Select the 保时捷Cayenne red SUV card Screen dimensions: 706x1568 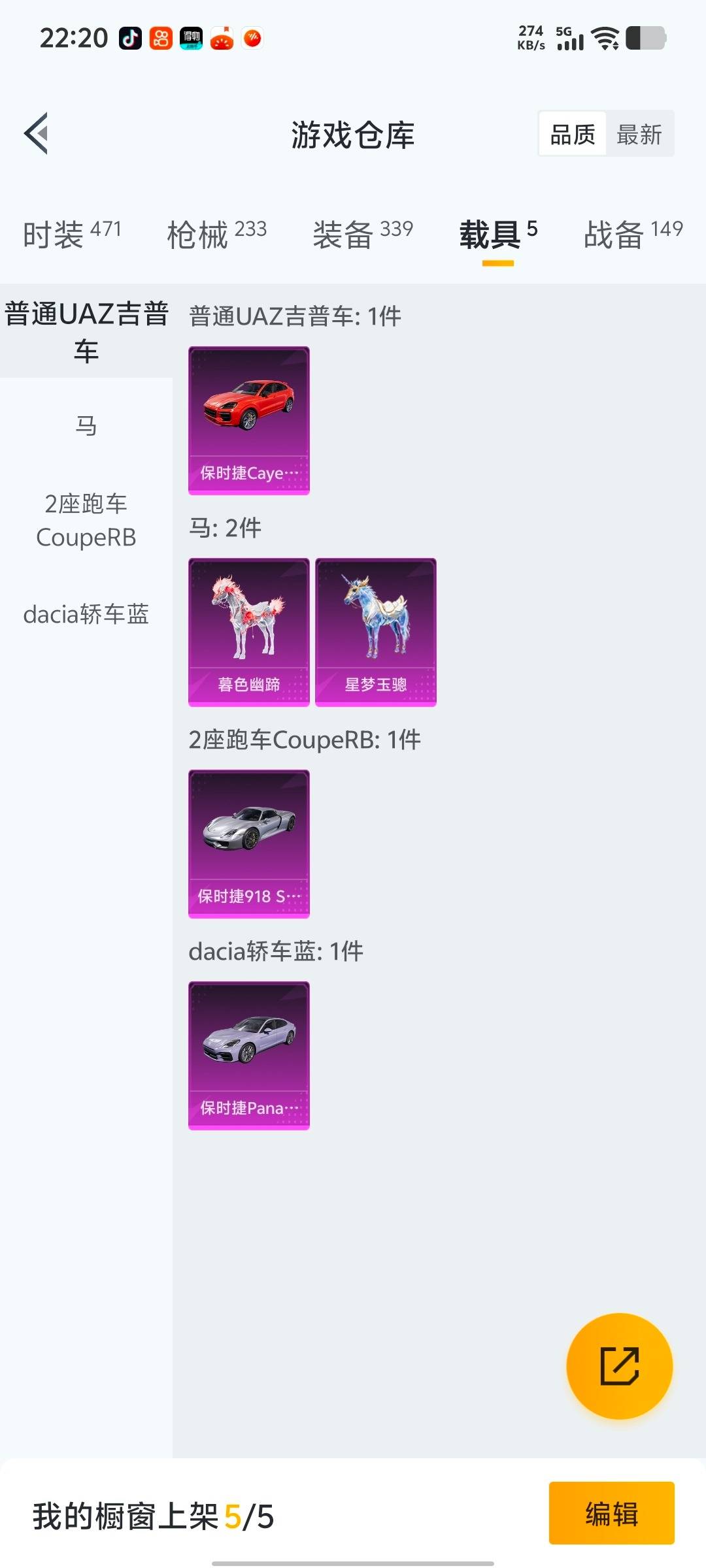tap(248, 418)
